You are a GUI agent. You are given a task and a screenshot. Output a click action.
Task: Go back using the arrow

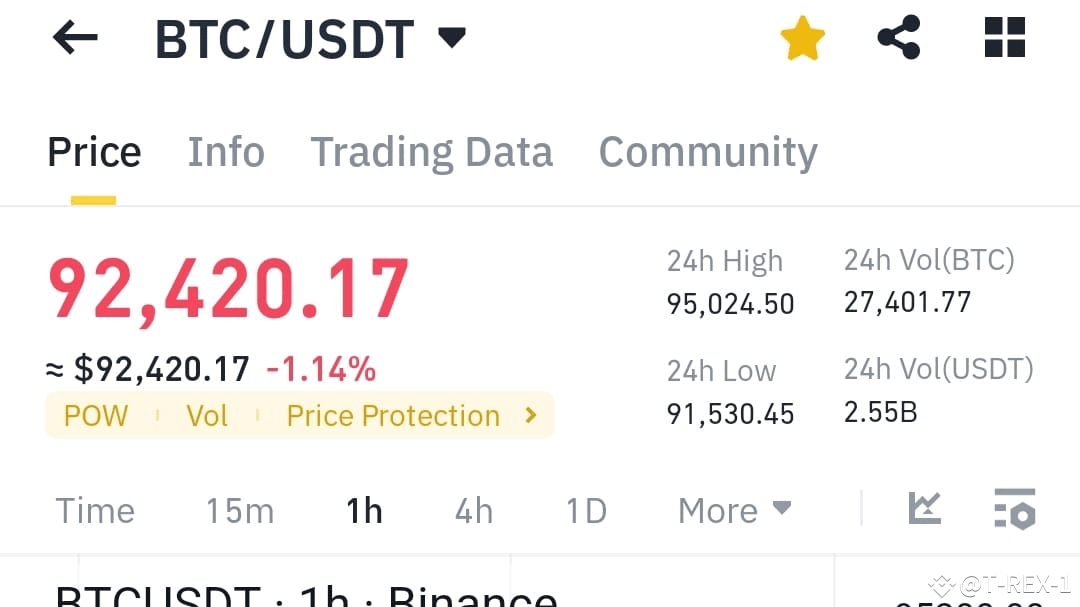75,39
